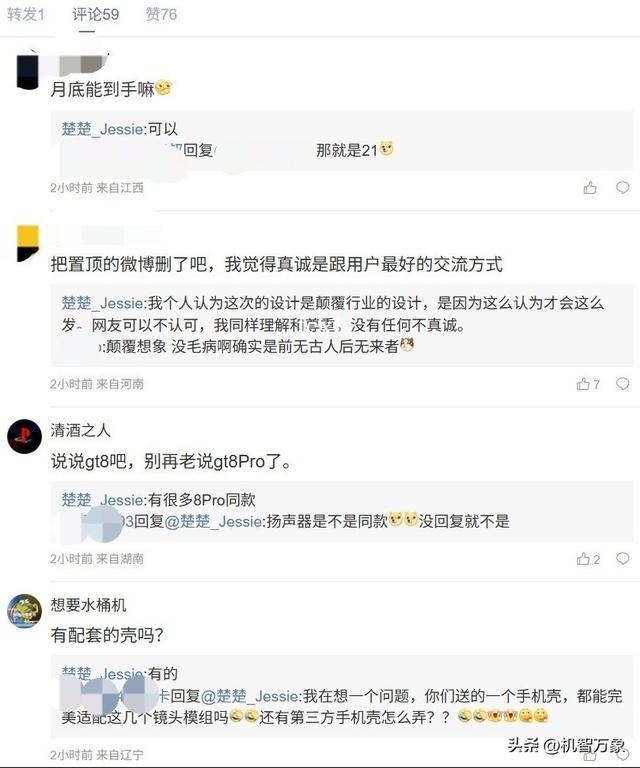The height and width of the screenshot is (768, 640).
Task: Open the username 想要水桶机
Action: 89,605
